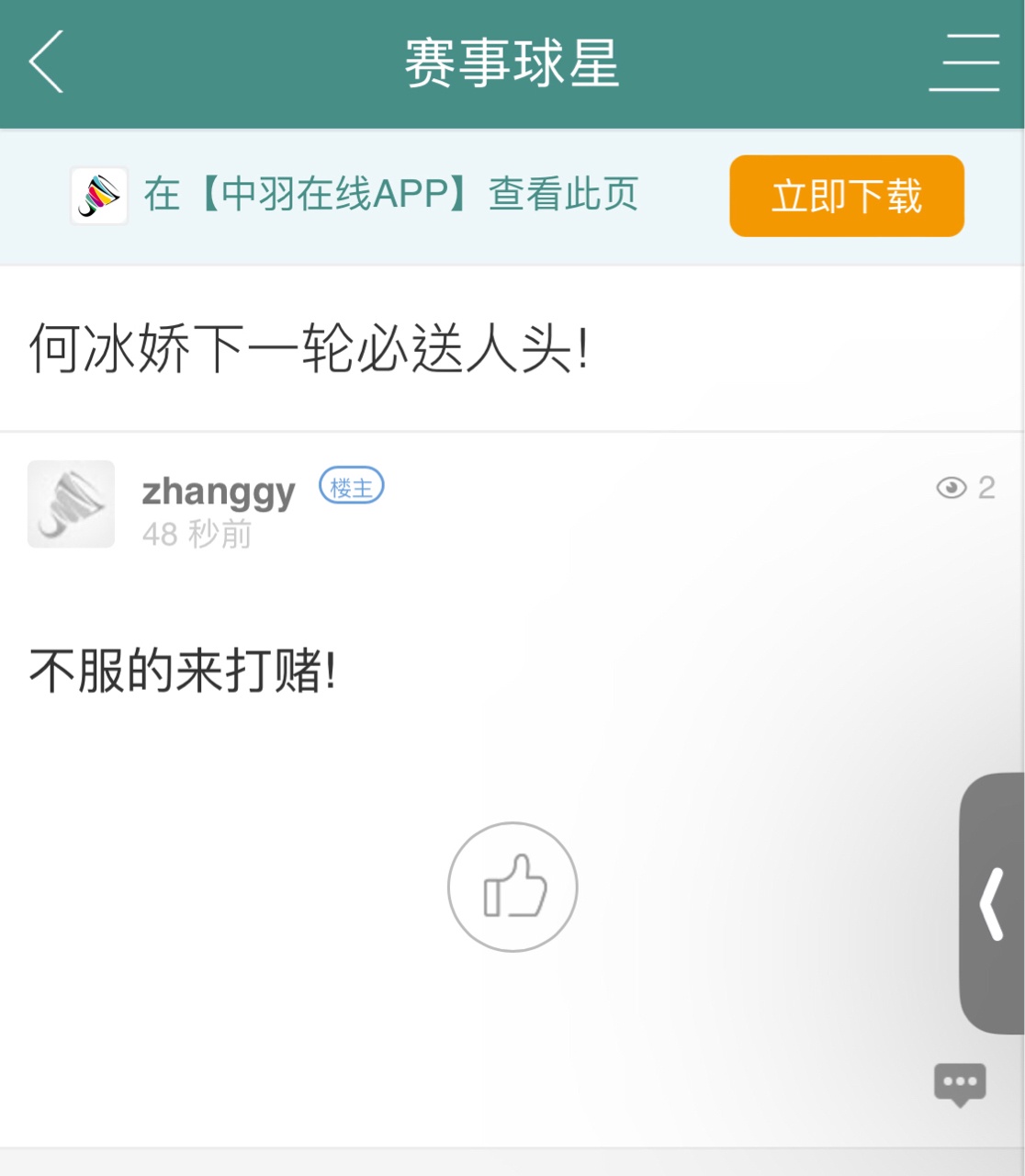Open zhanggy's profile avatar
This screenshot has height=1176, width=1025.
pos(72,504)
